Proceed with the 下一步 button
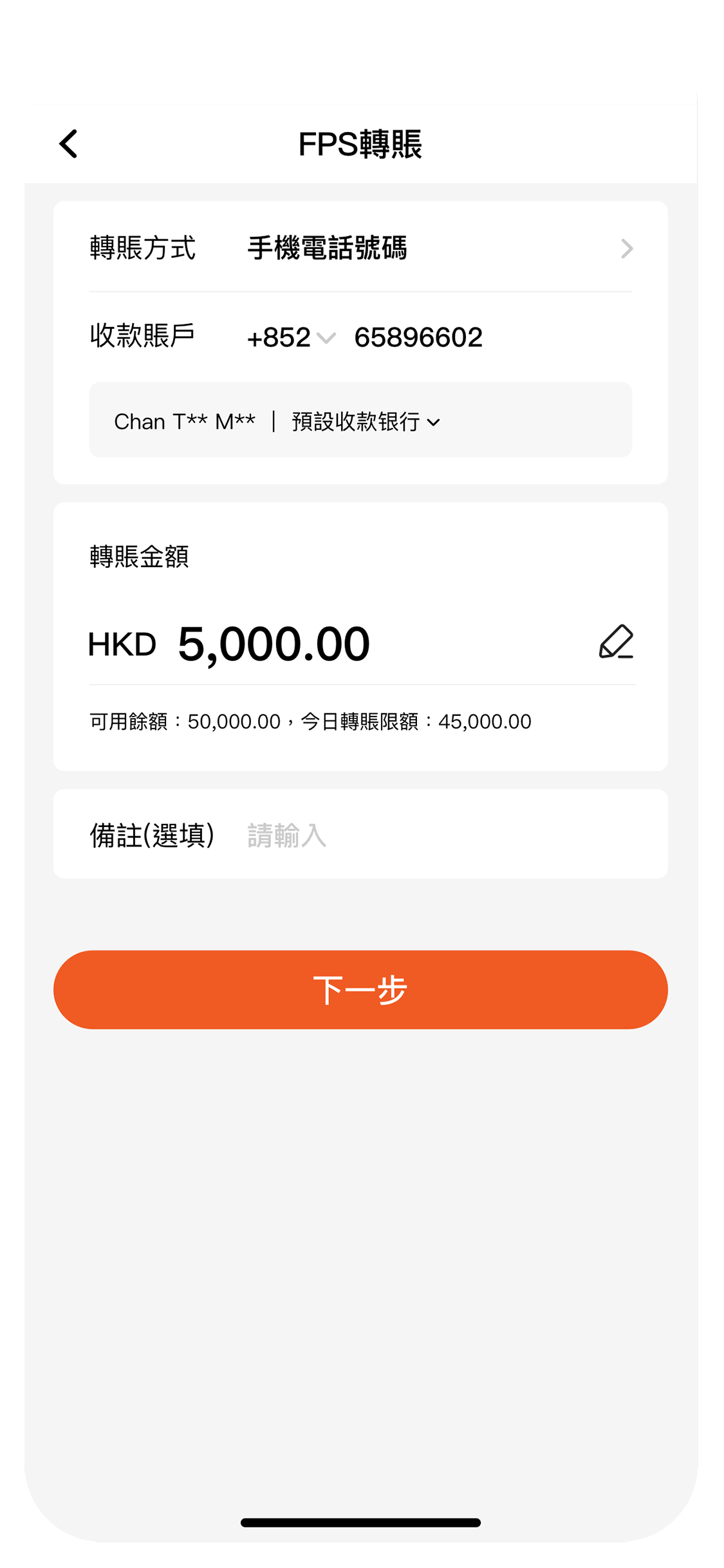The height and width of the screenshot is (1568, 724). point(360,989)
